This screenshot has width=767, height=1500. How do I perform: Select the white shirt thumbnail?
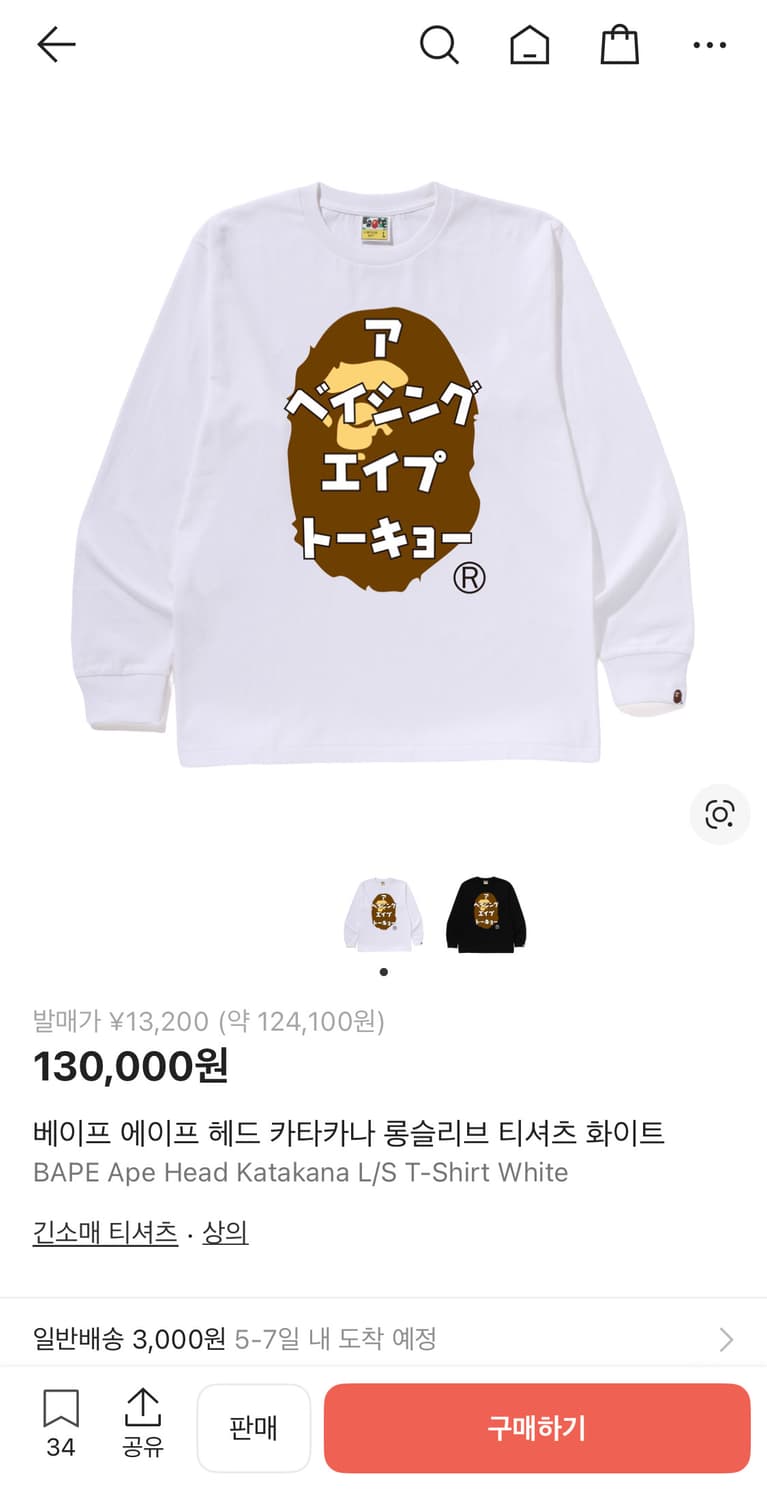click(383, 913)
